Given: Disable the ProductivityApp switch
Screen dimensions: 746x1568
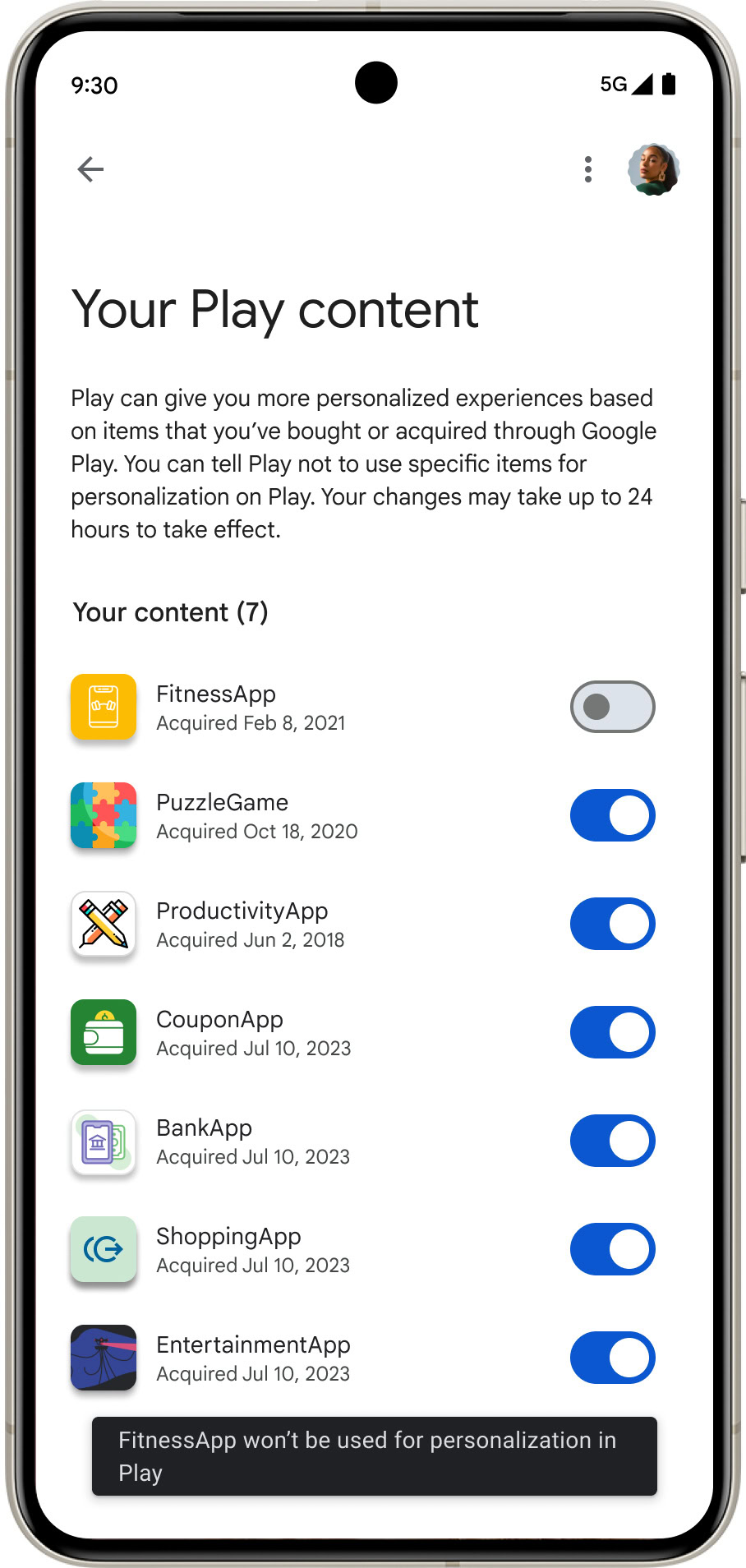Looking at the screenshot, I should click(612, 924).
